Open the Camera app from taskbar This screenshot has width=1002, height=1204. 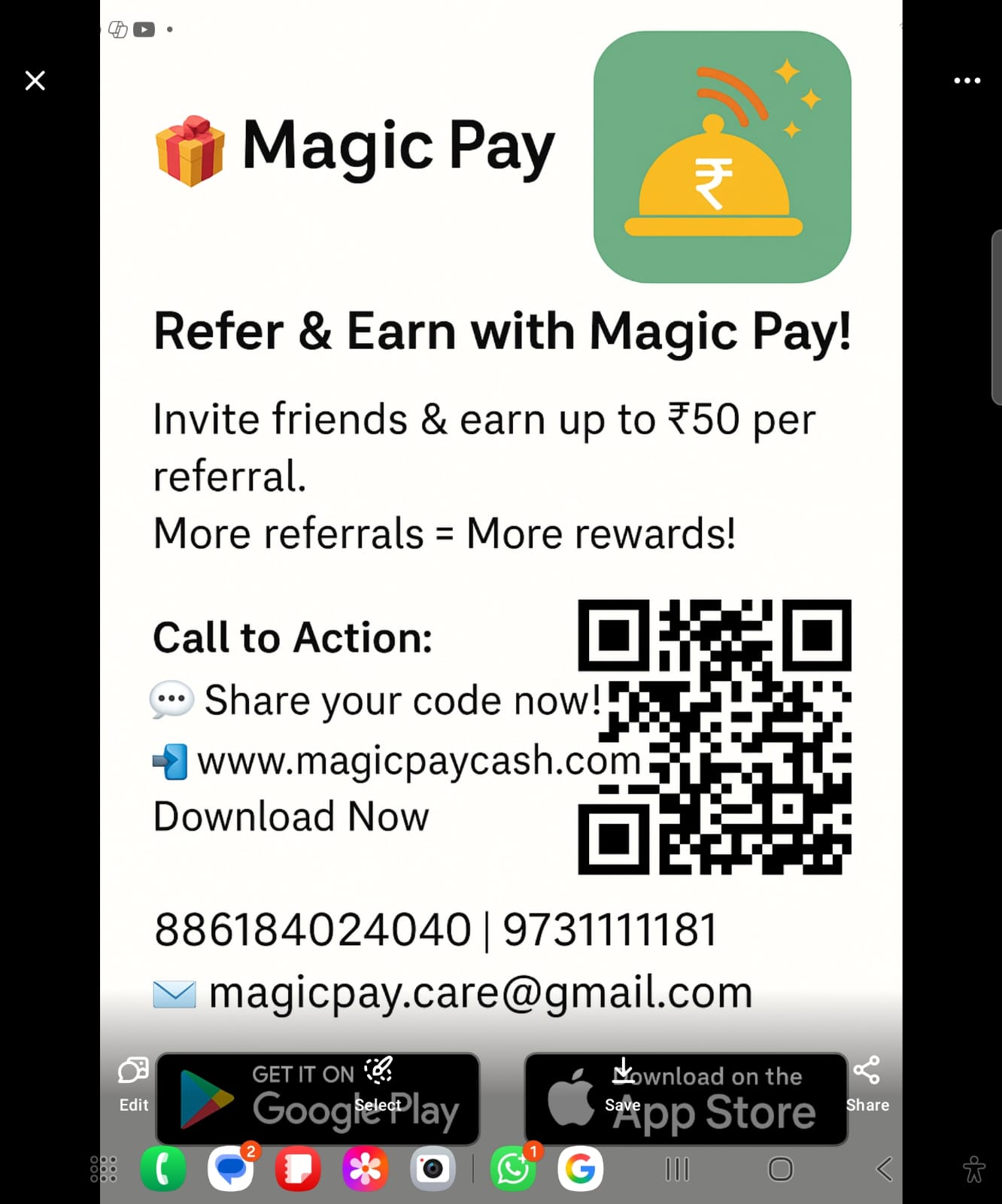coord(433,1169)
